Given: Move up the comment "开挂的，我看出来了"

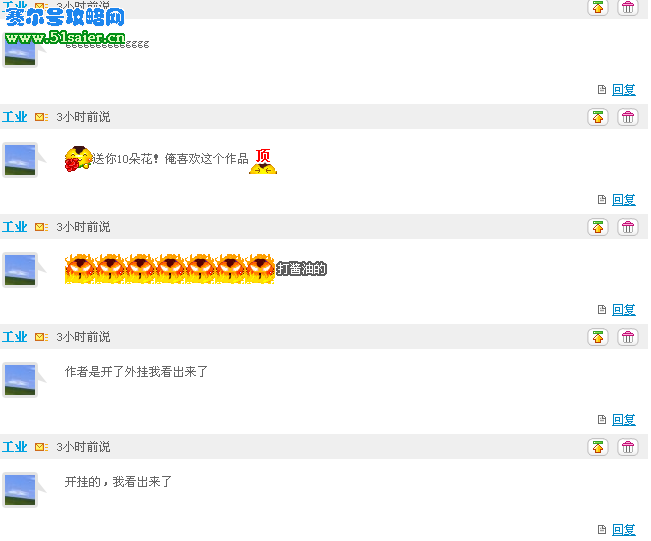Looking at the screenshot, I should point(598,447).
